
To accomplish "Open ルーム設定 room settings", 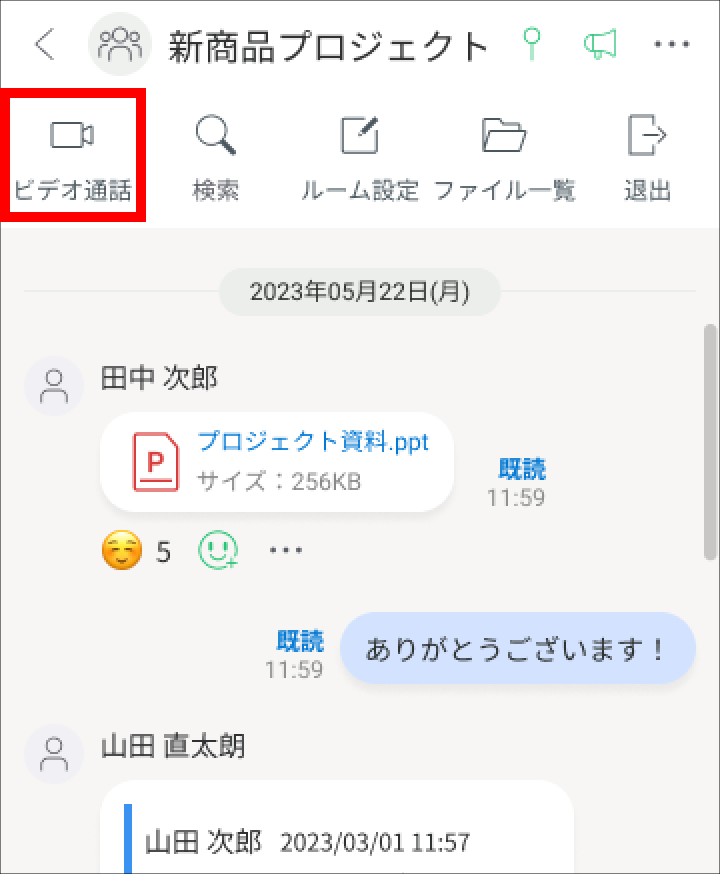I will [360, 155].
